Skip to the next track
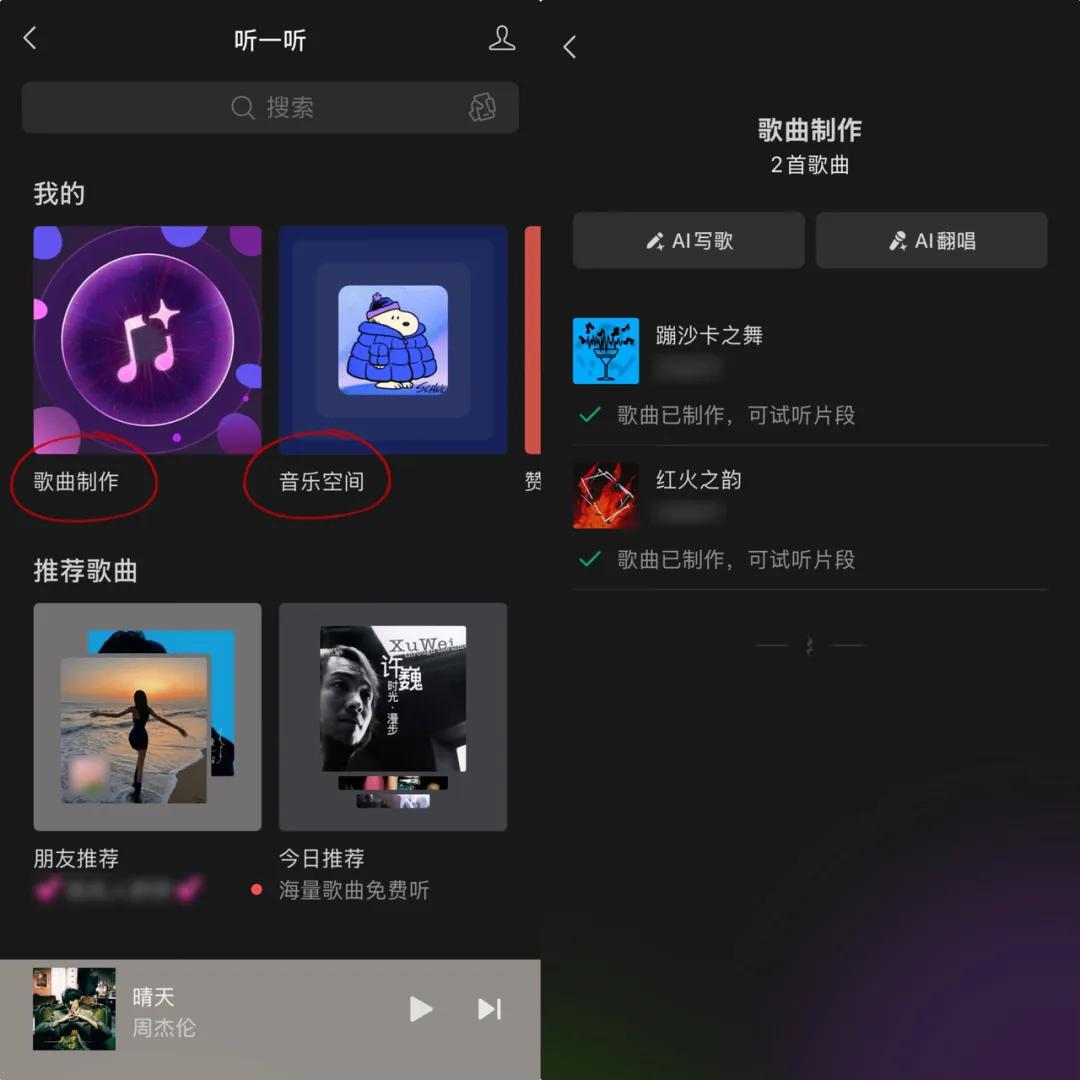Image resolution: width=1080 pixels, height=1080 pixels. click(x=490, y=1009)
